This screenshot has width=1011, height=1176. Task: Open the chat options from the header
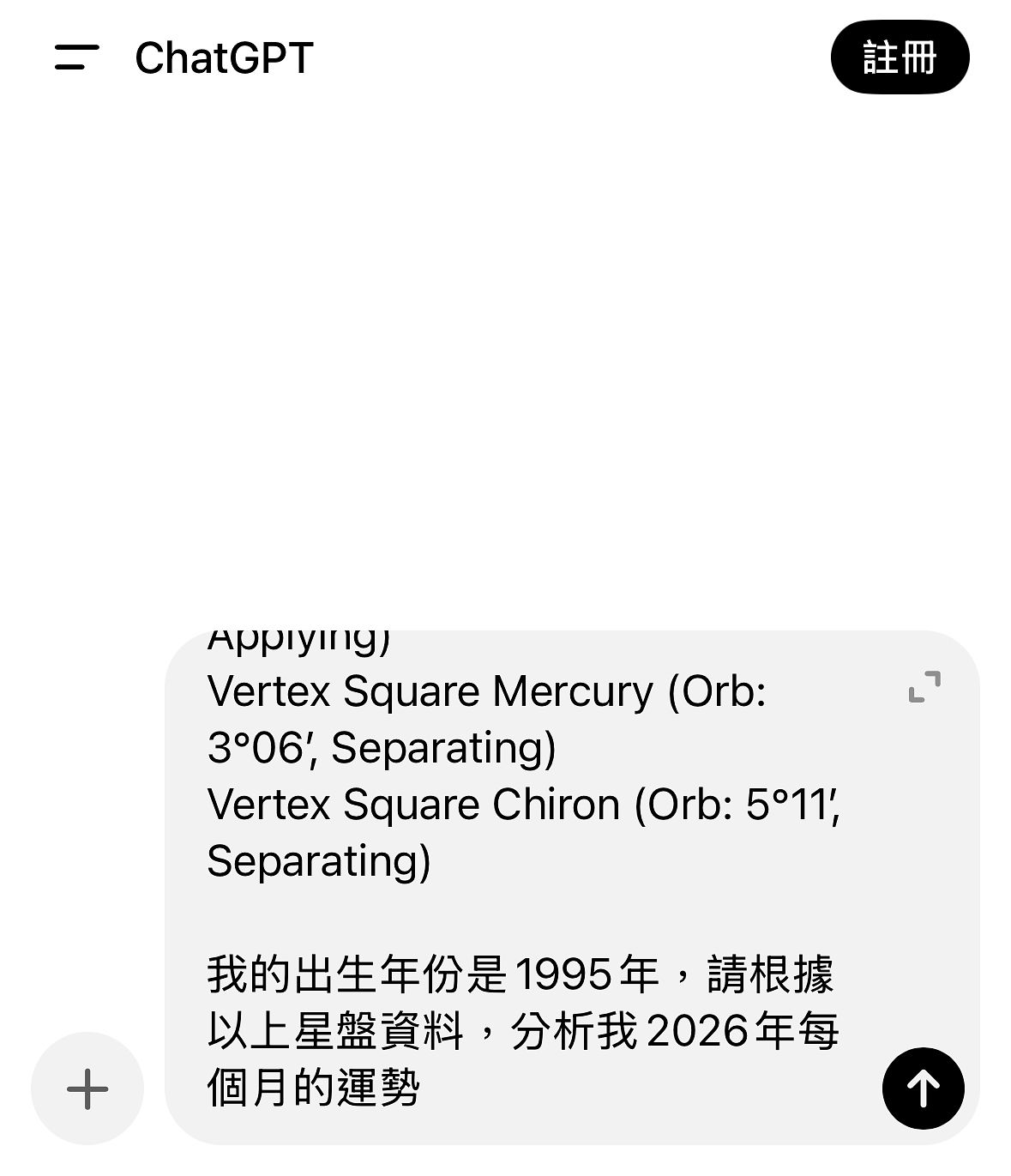(x=225, y=58)
